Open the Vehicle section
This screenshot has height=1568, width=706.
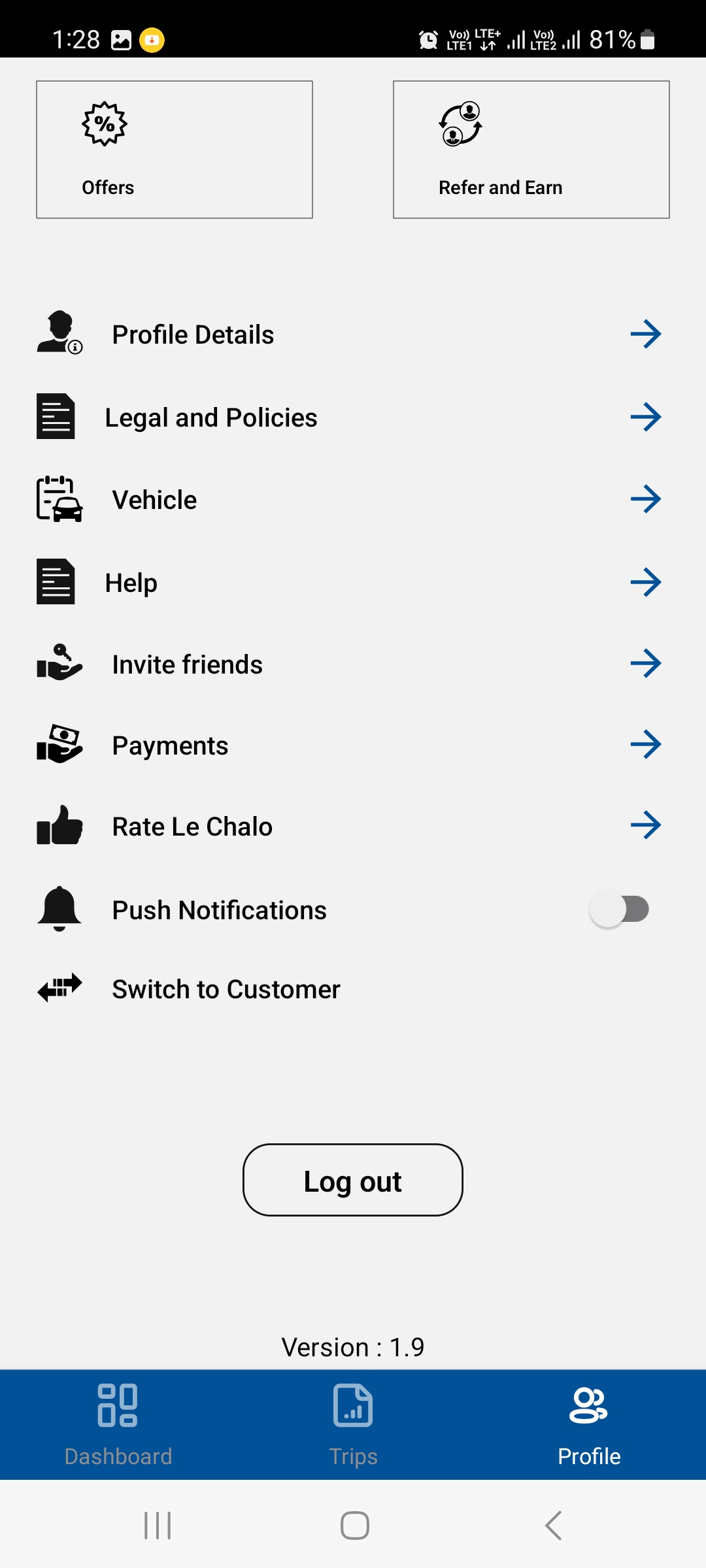click(x=353, y=499)
